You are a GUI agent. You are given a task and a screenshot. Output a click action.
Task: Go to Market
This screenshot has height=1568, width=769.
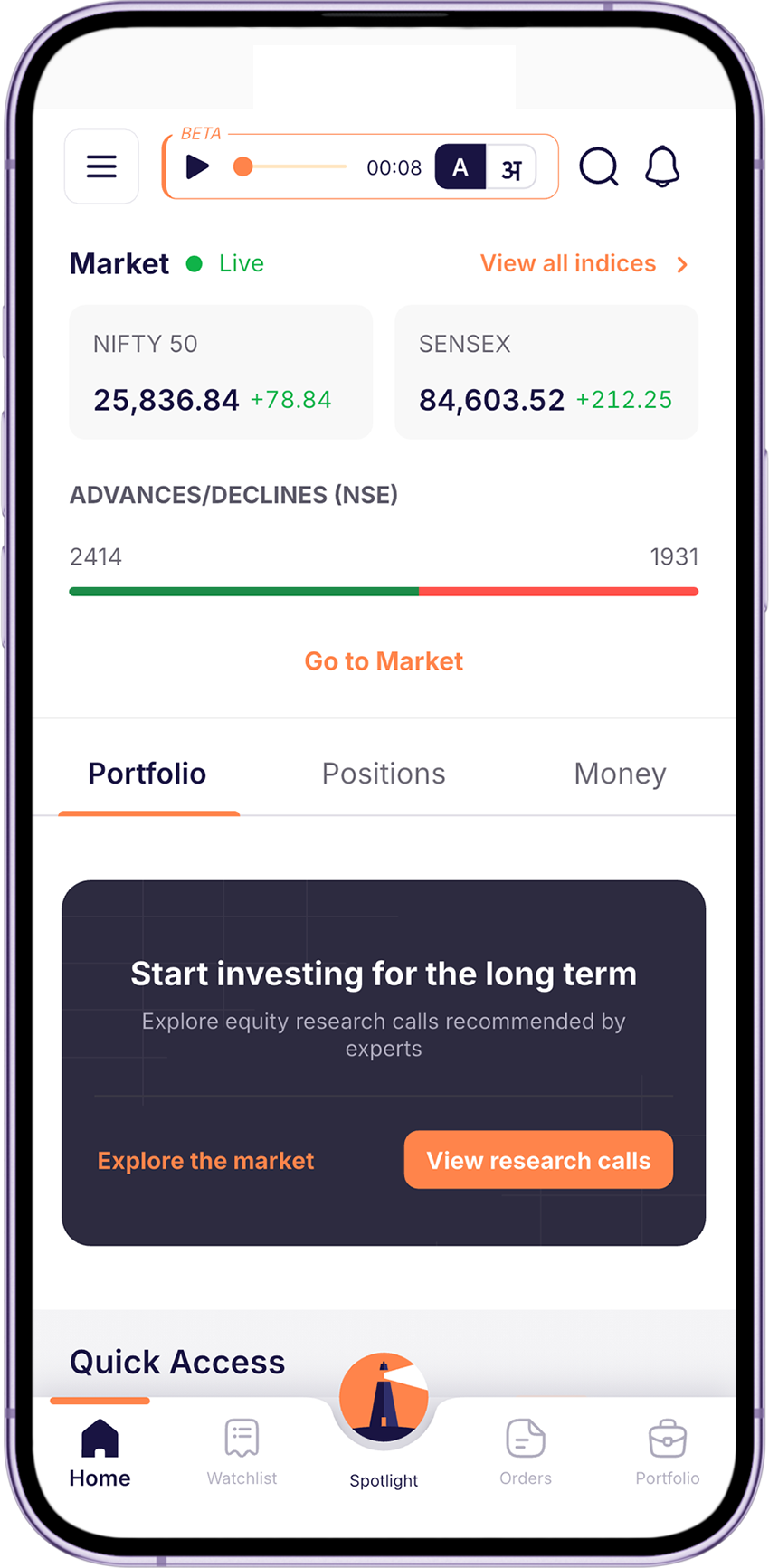384,661
